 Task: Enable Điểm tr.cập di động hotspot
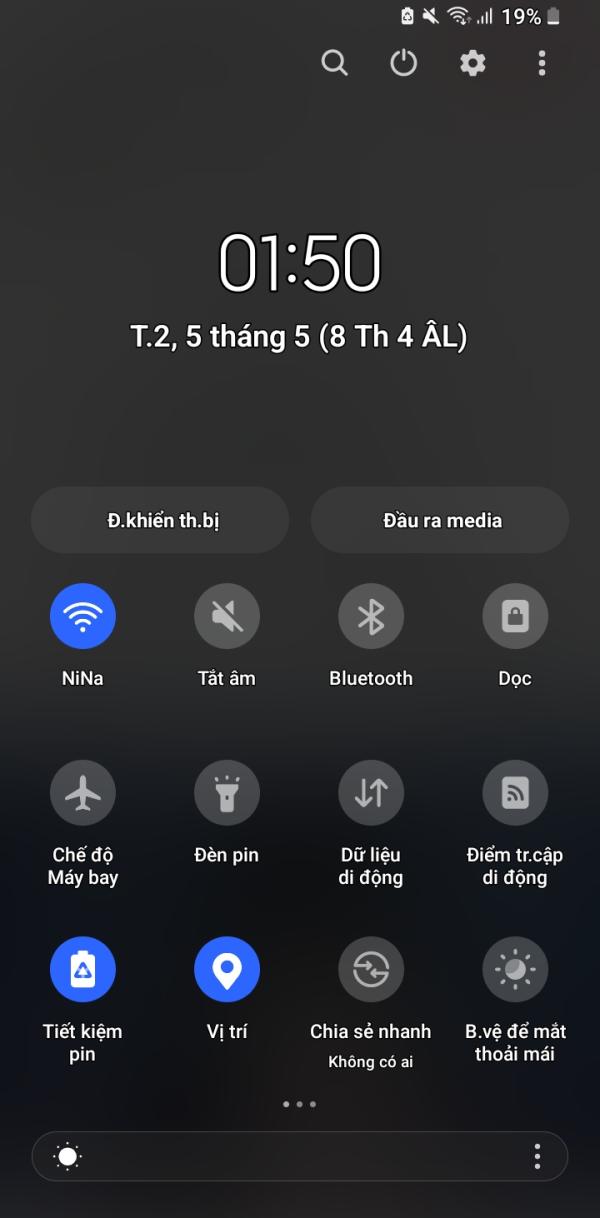(515, 793)
